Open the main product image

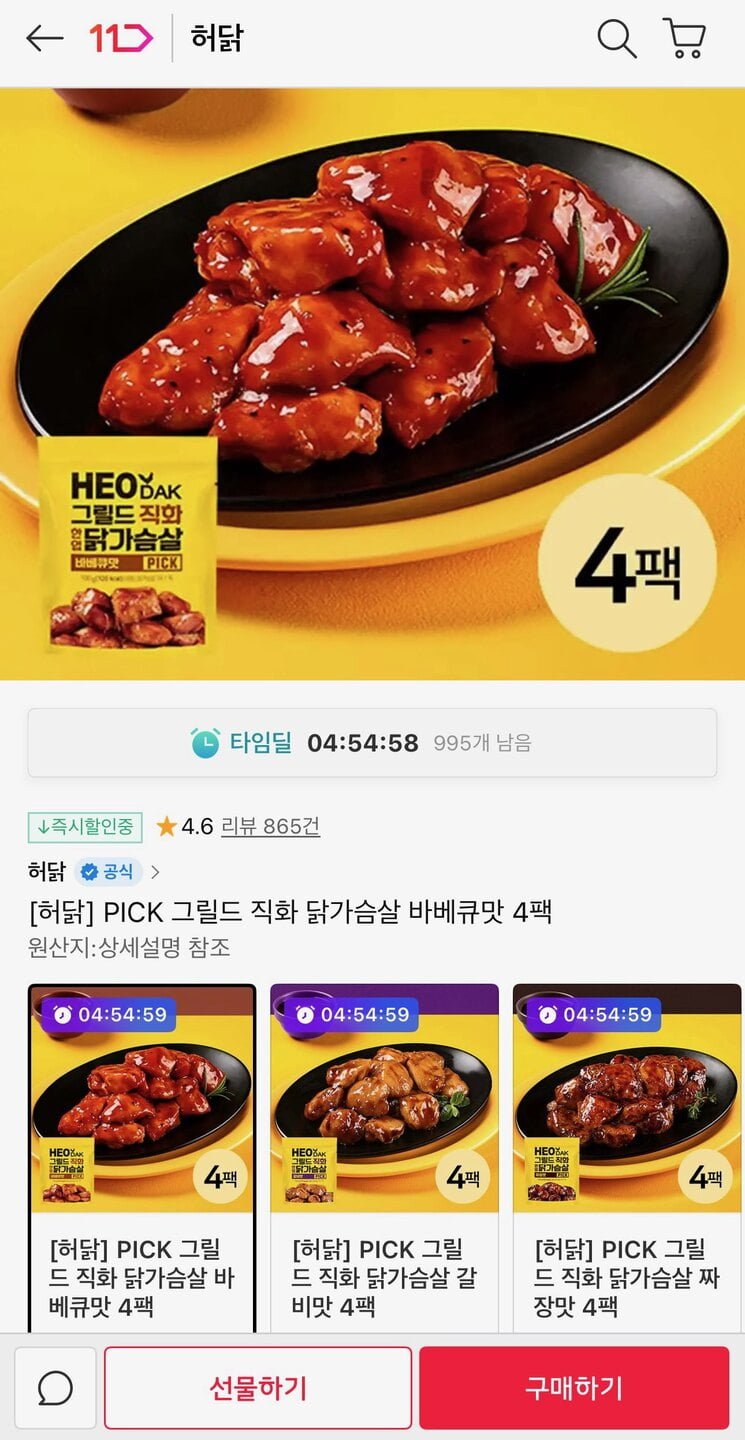point(372,384)
